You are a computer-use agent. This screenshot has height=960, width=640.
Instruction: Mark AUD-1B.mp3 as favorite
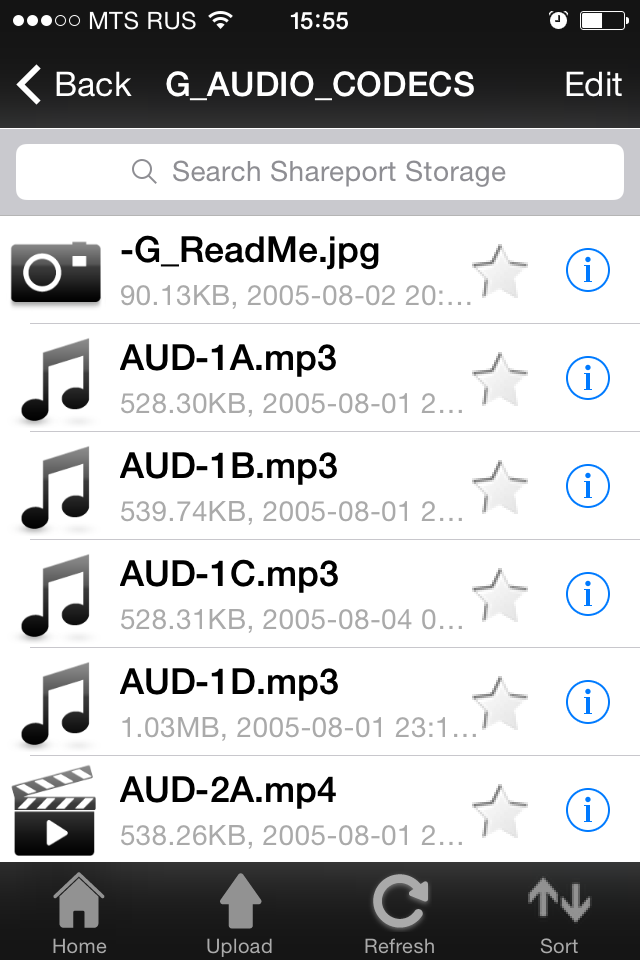coord(499,487)
